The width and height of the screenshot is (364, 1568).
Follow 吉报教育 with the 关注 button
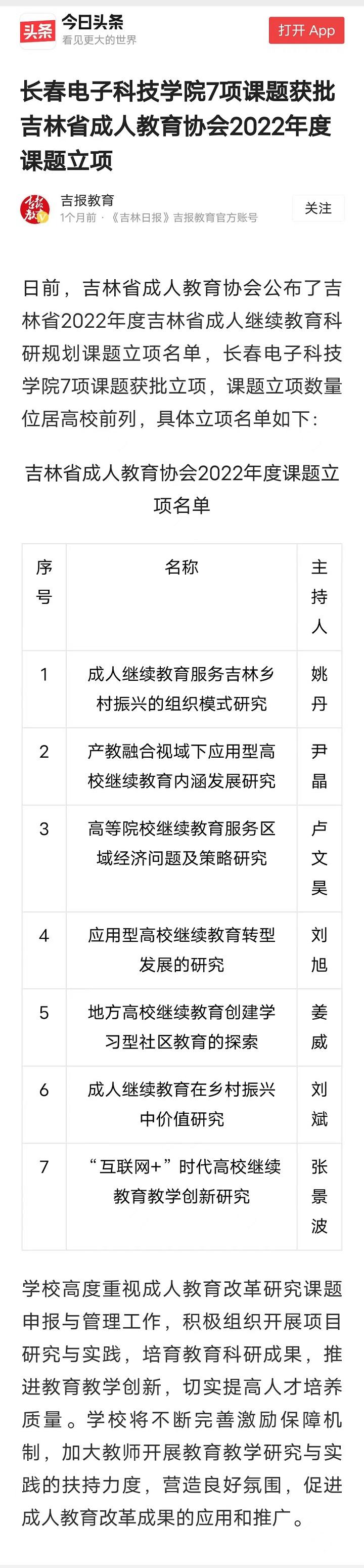pos(317,208)
